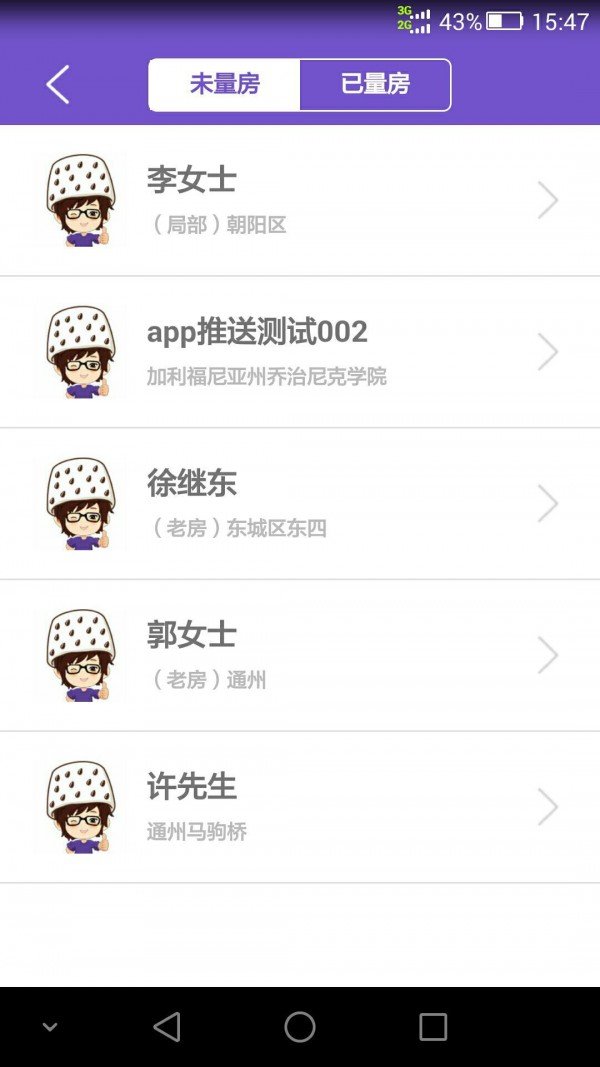
Task: Go back using the header arrow
Action: click(x=58, y=85)
